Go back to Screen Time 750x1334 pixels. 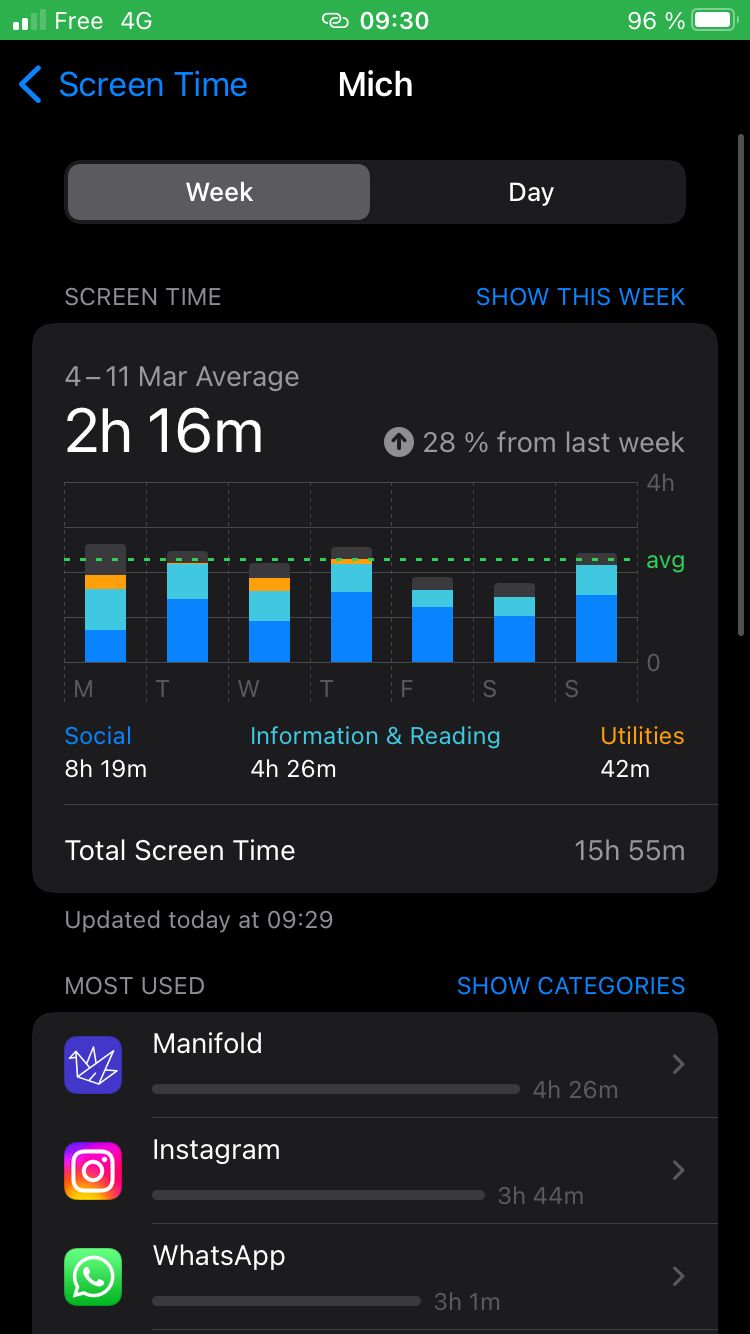point(133,85)
